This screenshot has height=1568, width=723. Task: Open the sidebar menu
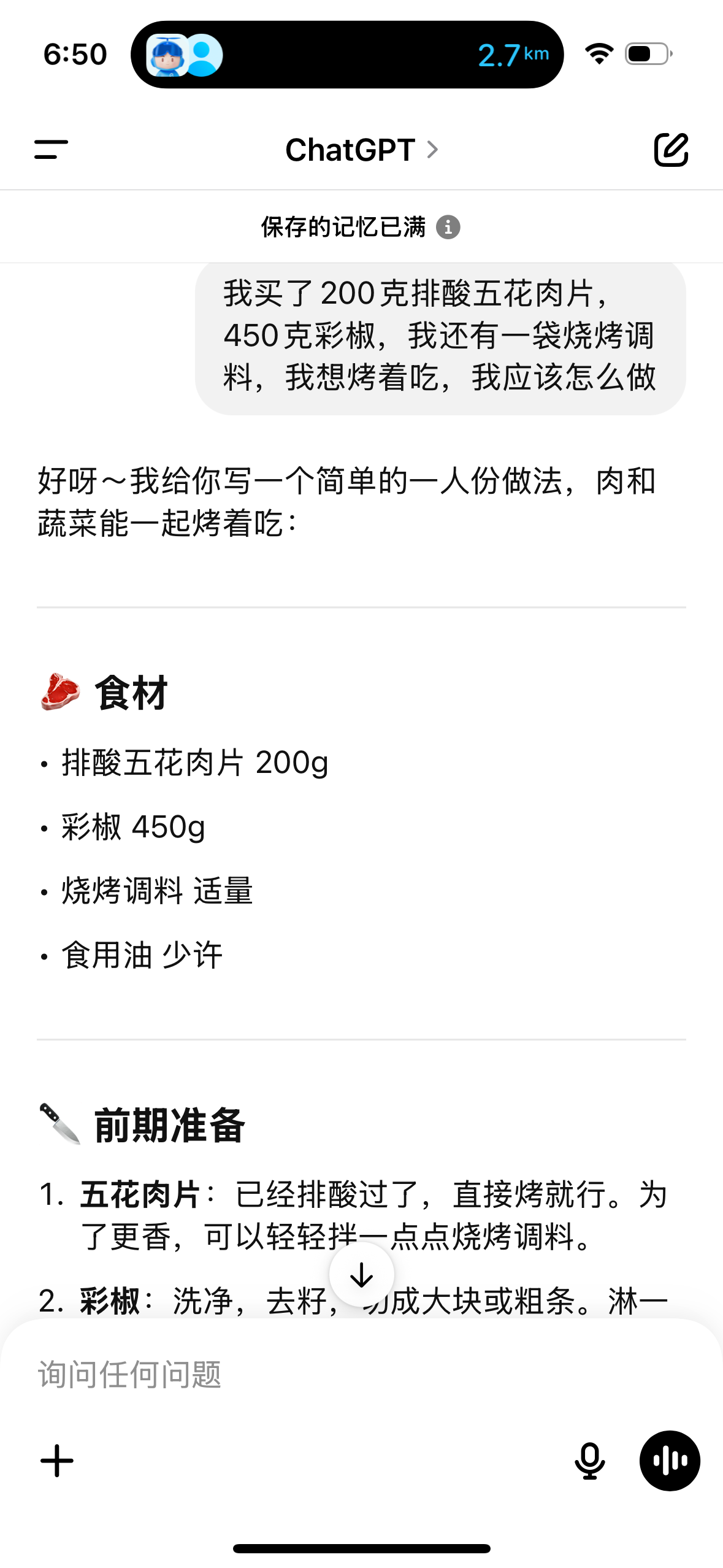(x=52, y=149)
